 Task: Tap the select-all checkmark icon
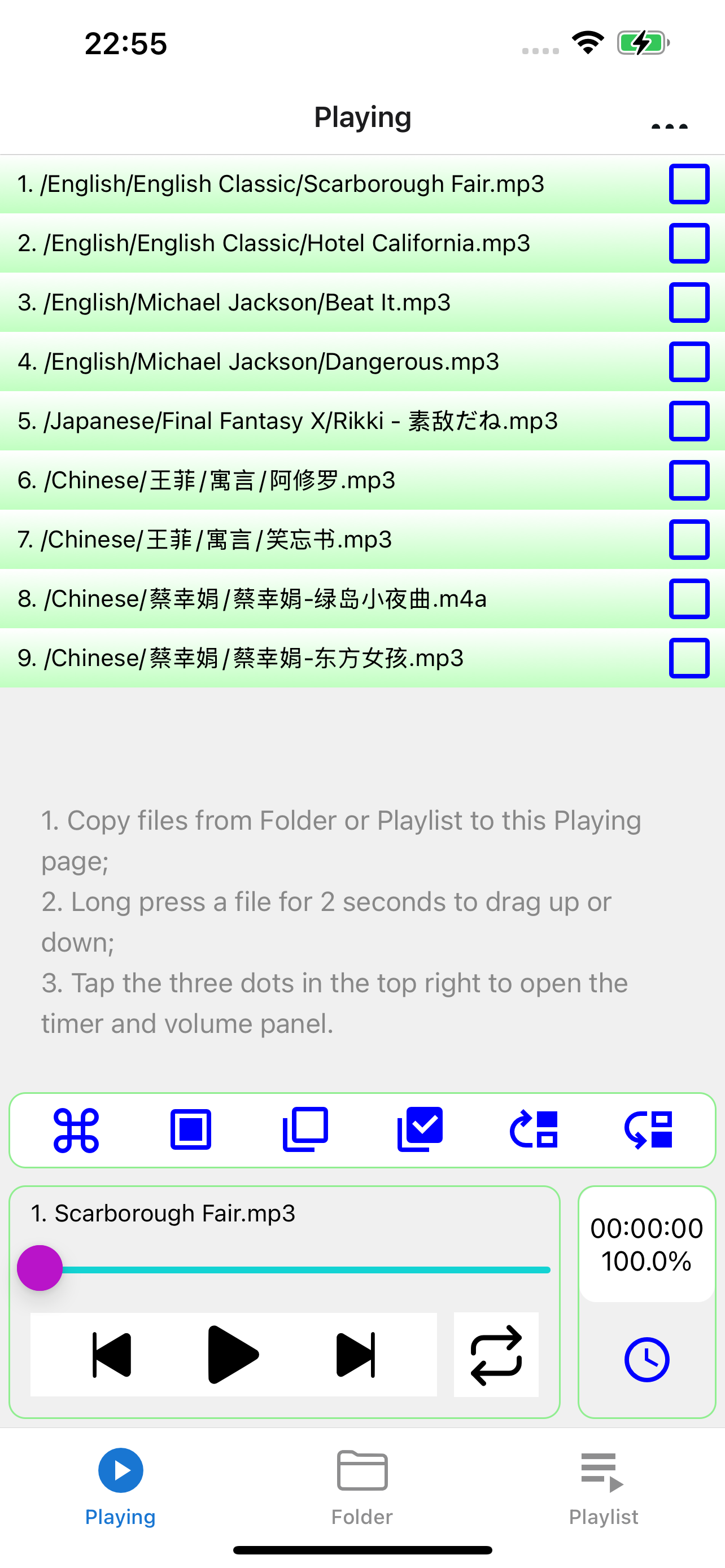[420, 1130]
